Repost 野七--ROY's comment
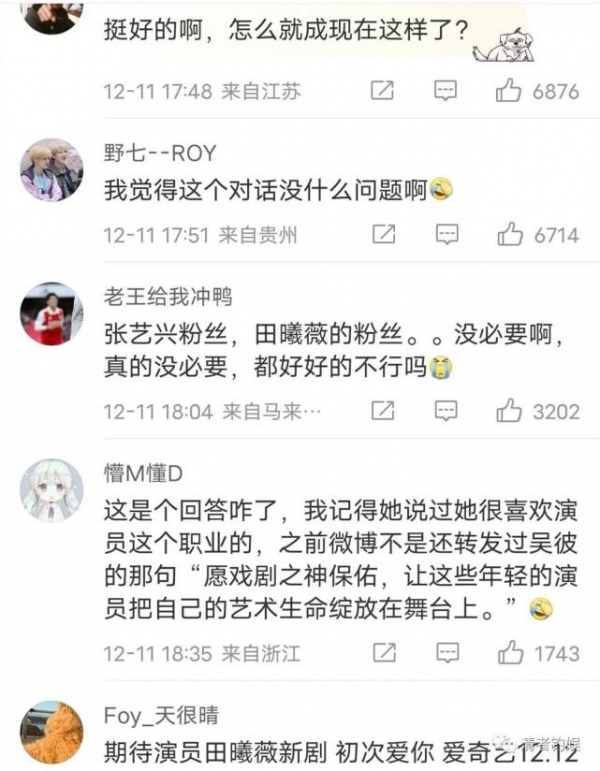This screenshot has width=600, height=771. click(382, 235)
